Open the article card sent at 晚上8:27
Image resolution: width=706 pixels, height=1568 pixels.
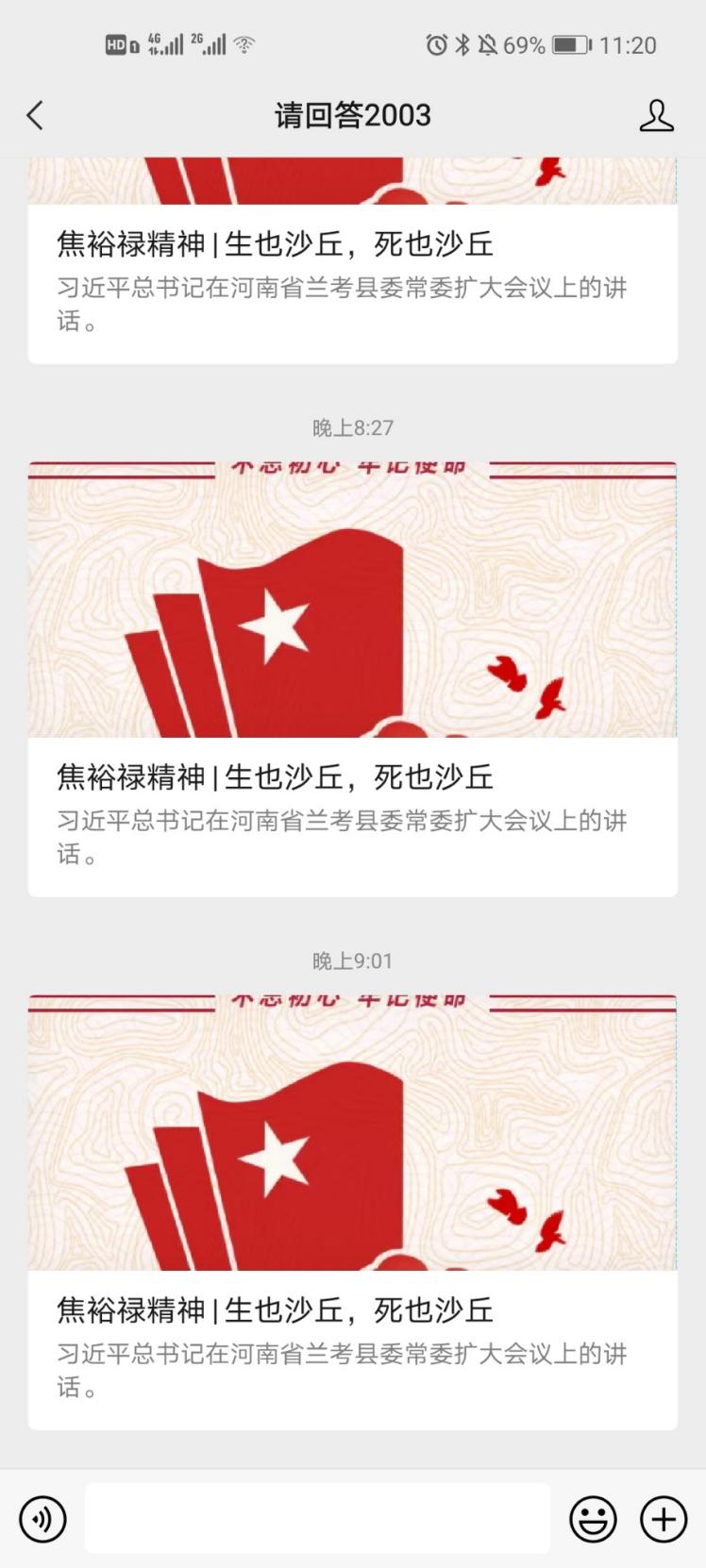coord(352,679)
